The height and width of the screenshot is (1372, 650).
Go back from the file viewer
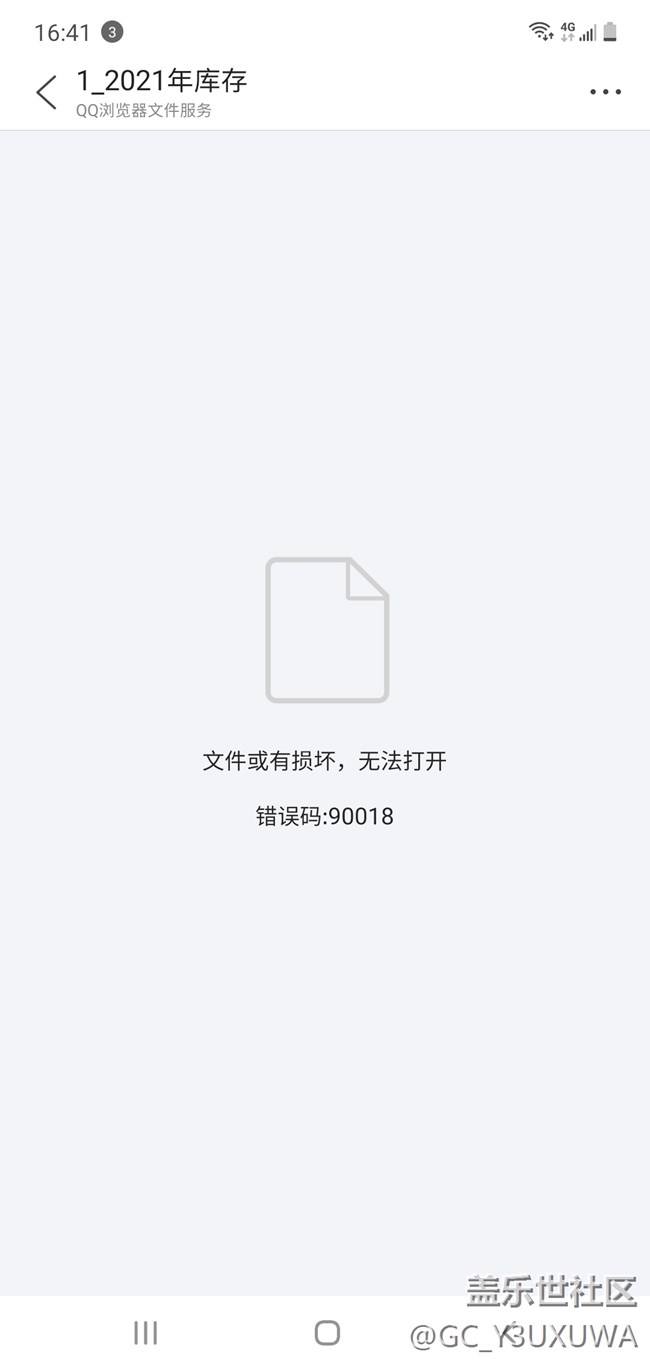(46, 92)
